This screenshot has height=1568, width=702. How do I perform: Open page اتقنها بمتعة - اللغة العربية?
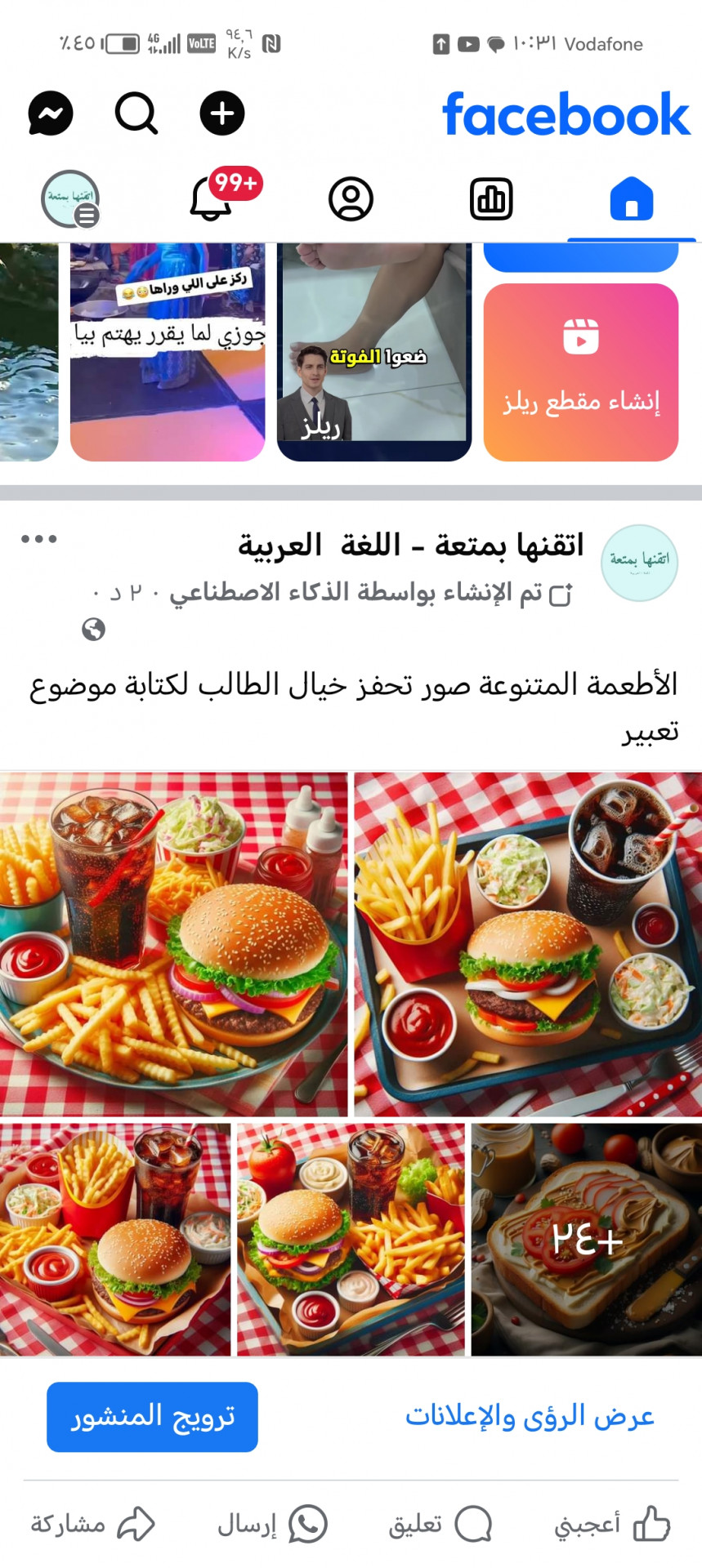[x=410, y=545]
